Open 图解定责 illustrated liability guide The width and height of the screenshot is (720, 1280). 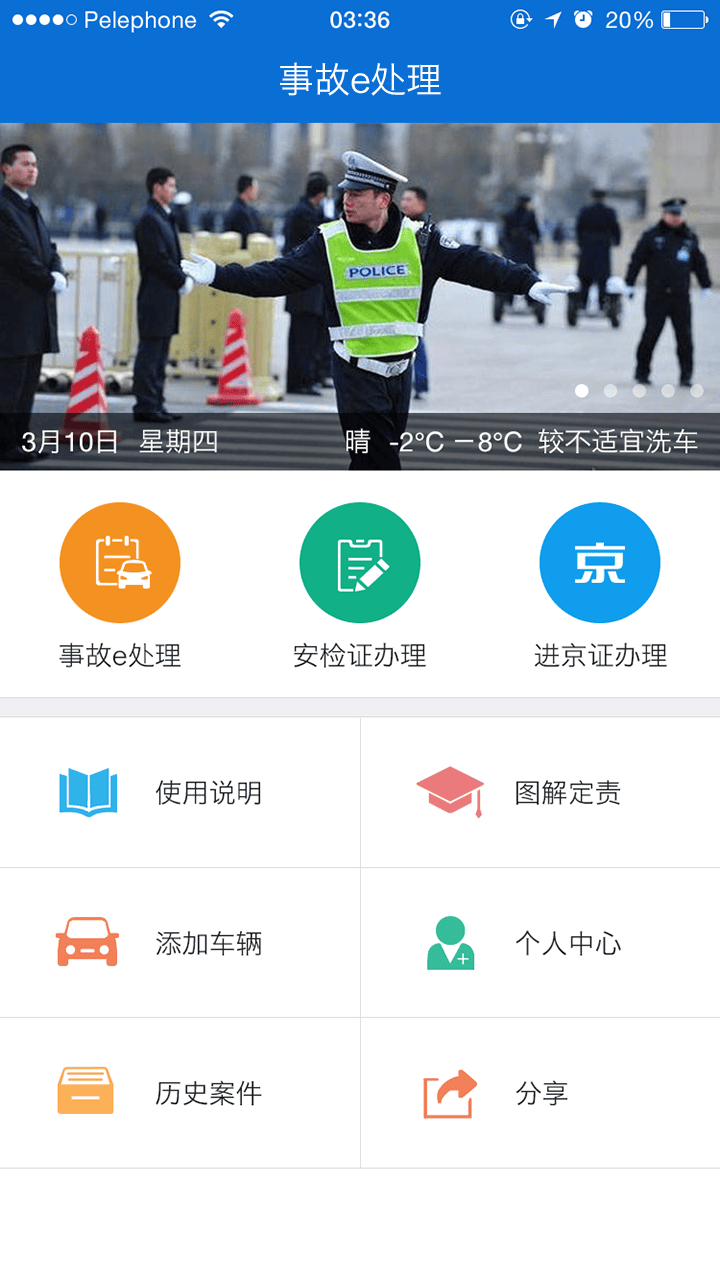[540, 793]
